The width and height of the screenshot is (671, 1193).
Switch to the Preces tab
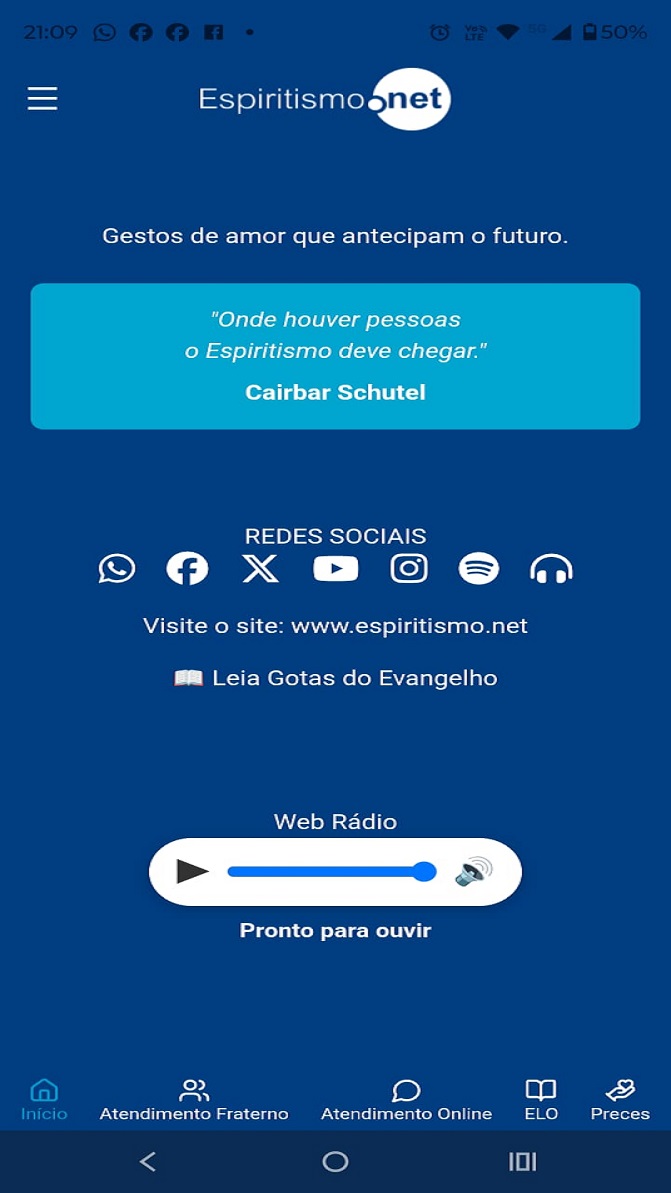coord(620,1099)
